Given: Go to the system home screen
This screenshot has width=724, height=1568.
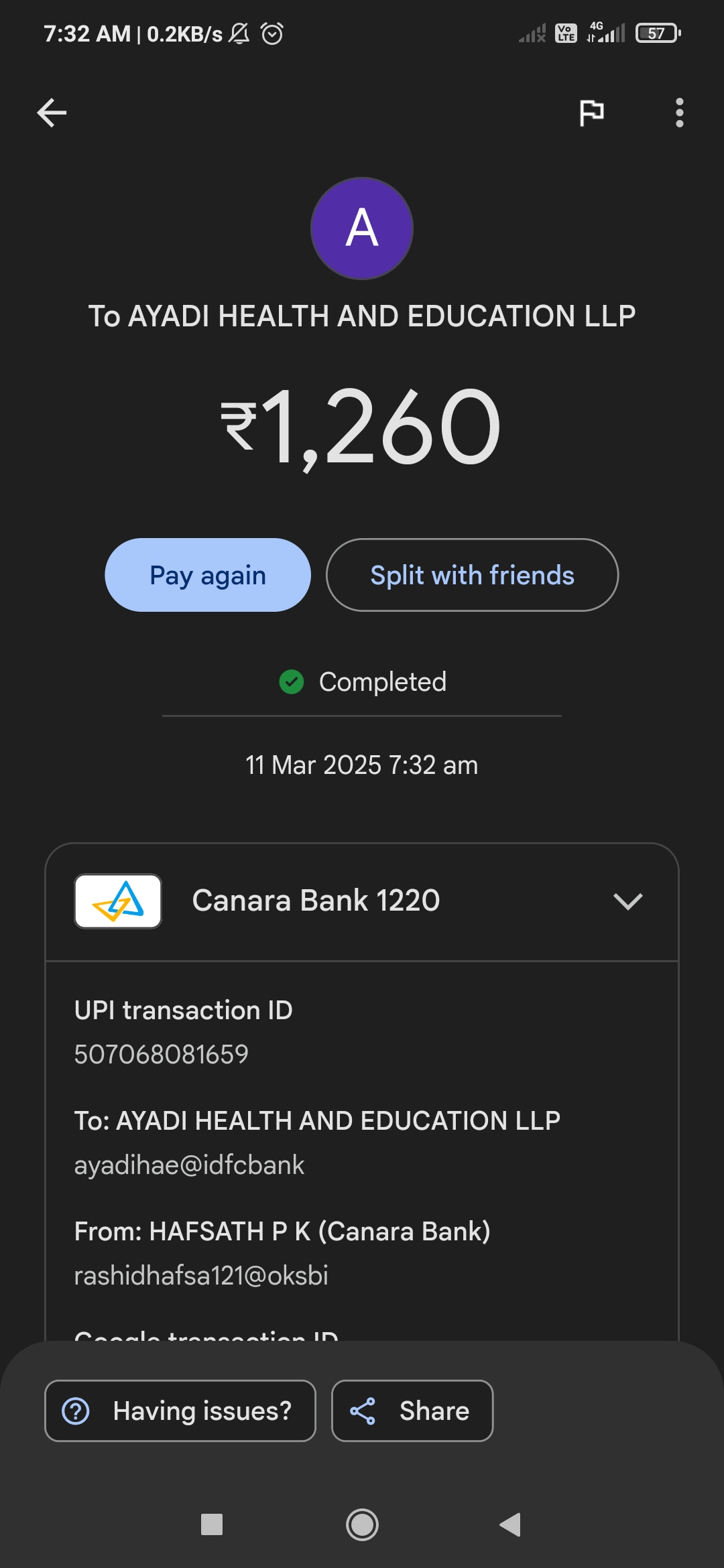Looking at the screenshot, I should tap(362, 1525).
